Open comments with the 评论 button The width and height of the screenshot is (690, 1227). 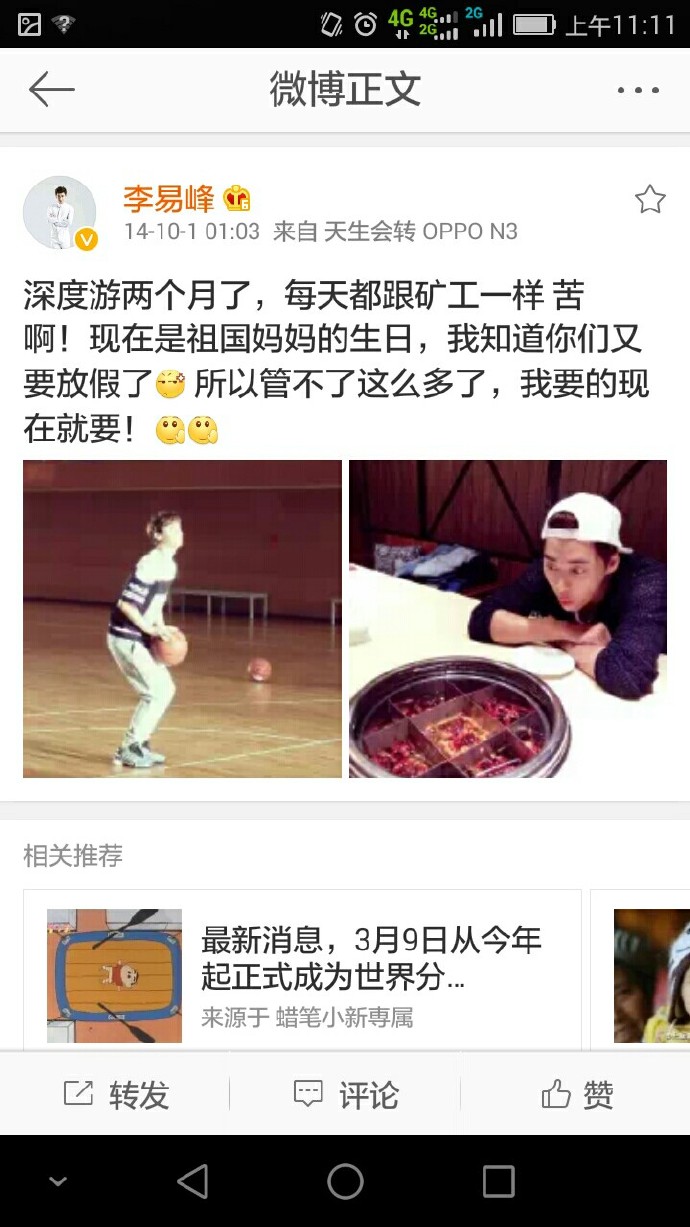click(x=345, y=1095)
